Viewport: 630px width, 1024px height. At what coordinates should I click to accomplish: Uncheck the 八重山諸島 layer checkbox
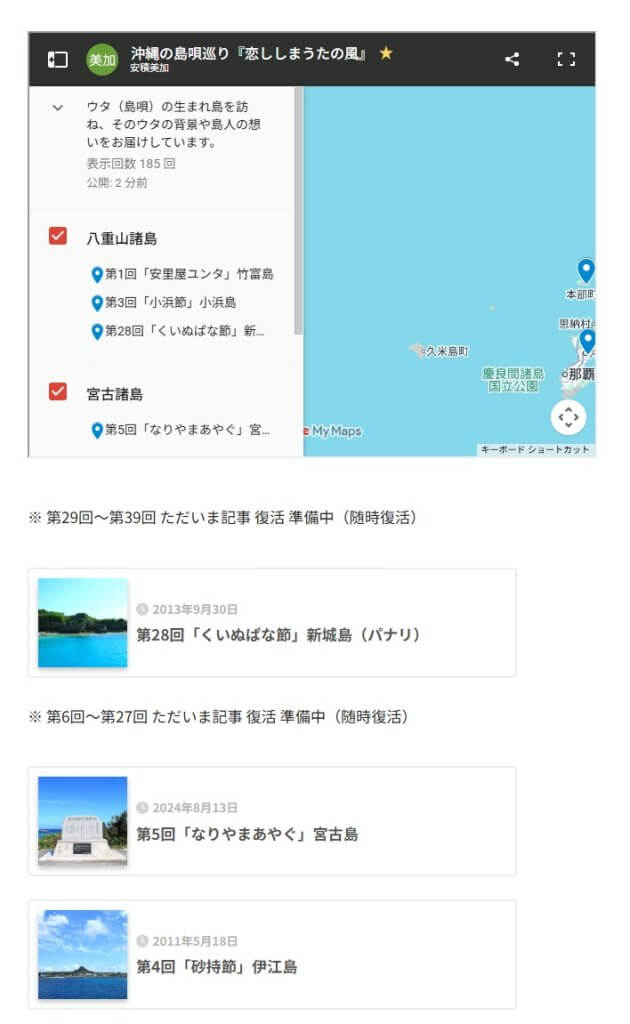tap(58, 237)
